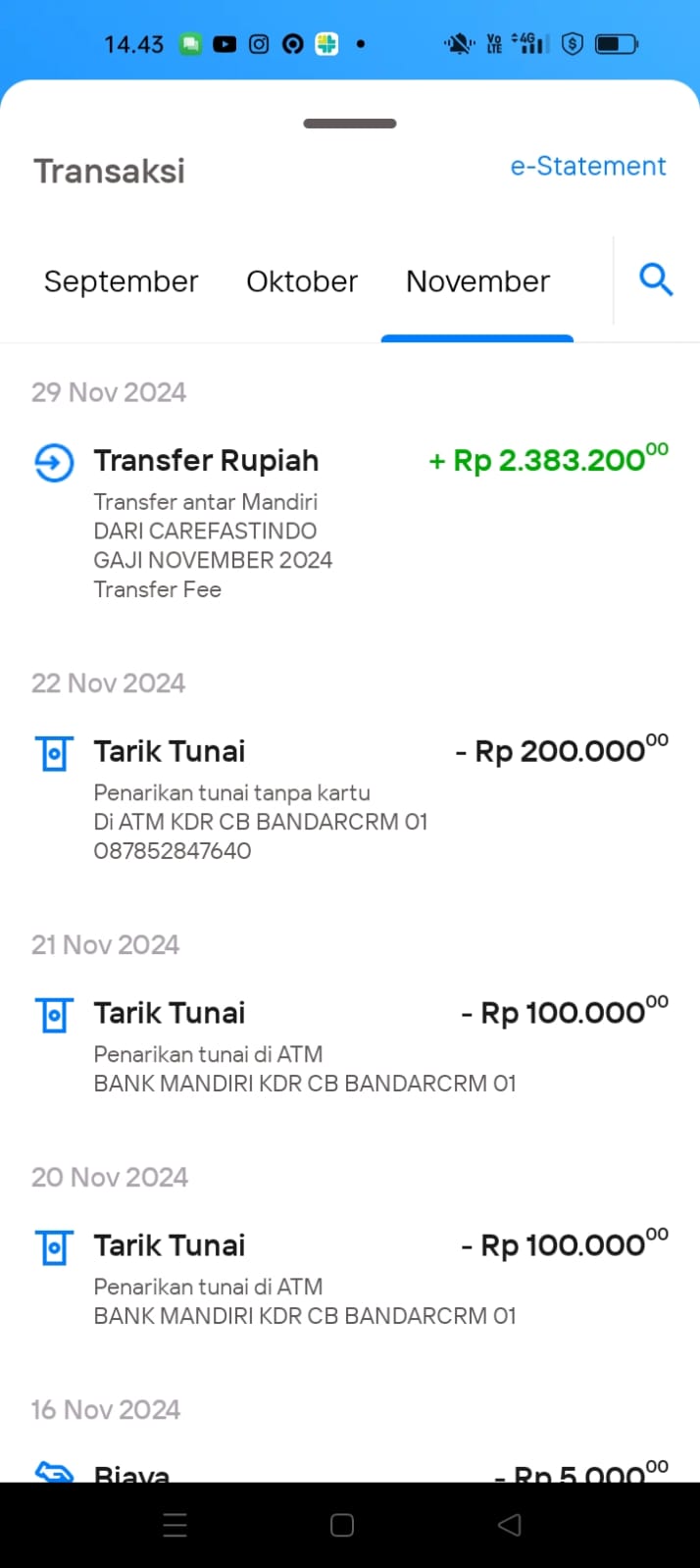The image size is (700, 1568).
Task: Switch to the Oktober tab
Action: [x=302, y=281]
